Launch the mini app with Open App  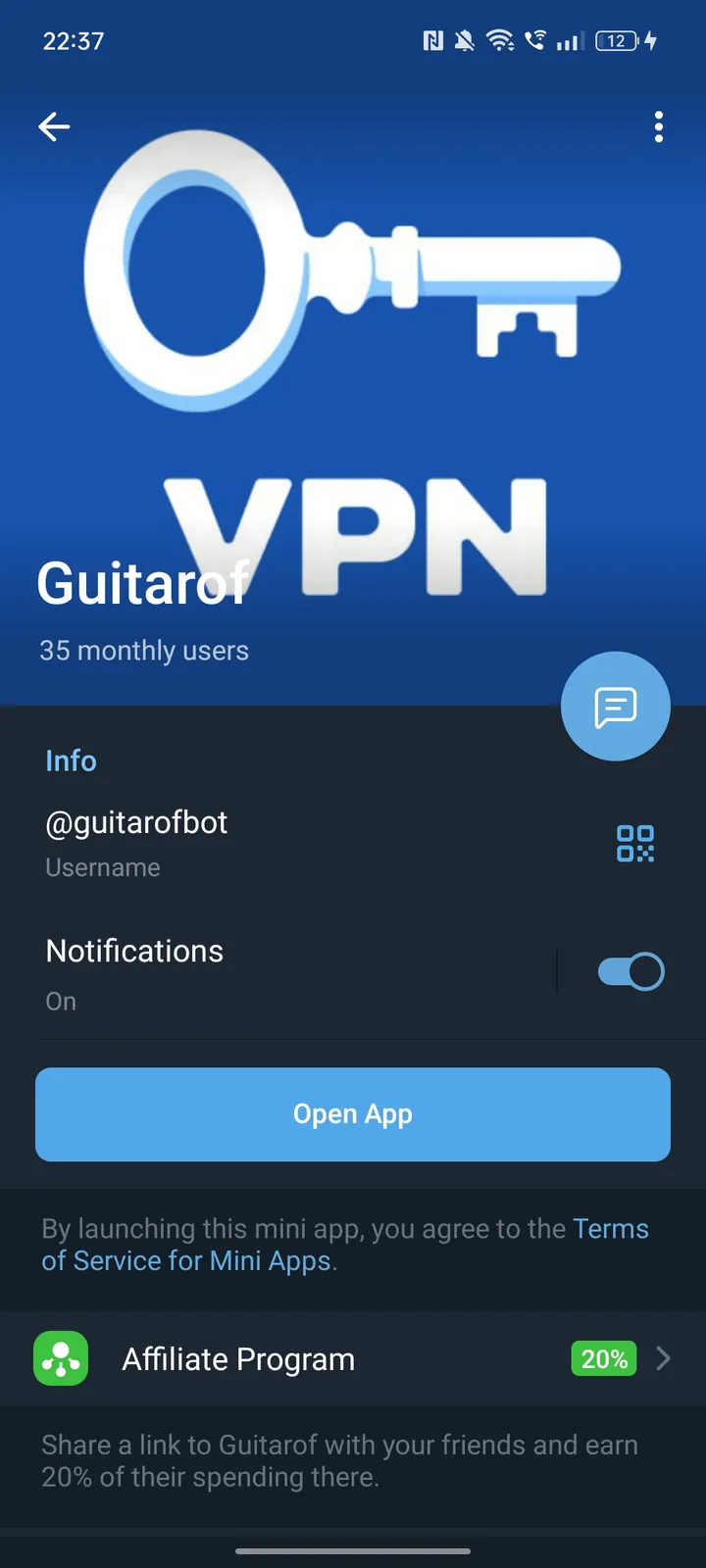tap(353, 1114)
